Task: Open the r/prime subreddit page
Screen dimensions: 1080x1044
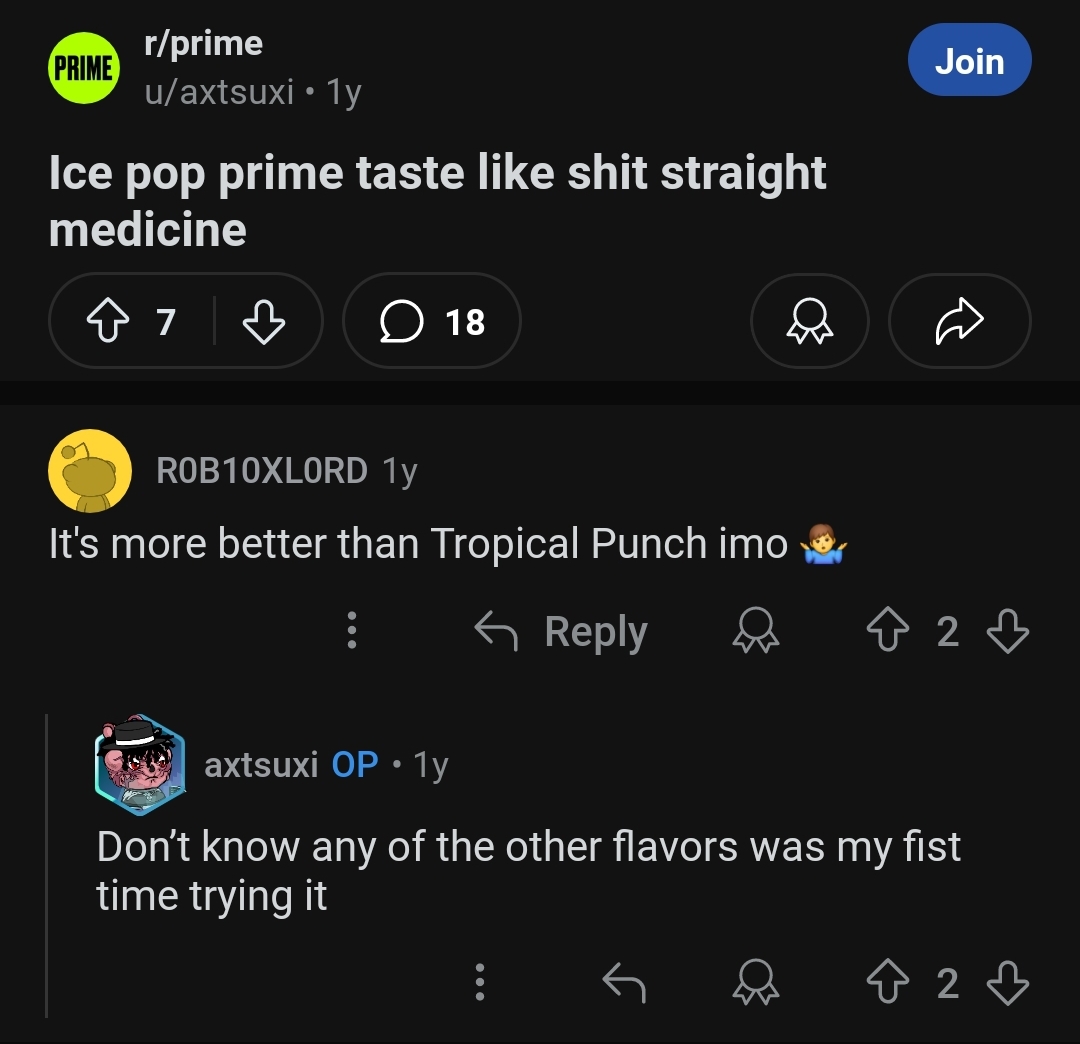Action: coord(204,43)
